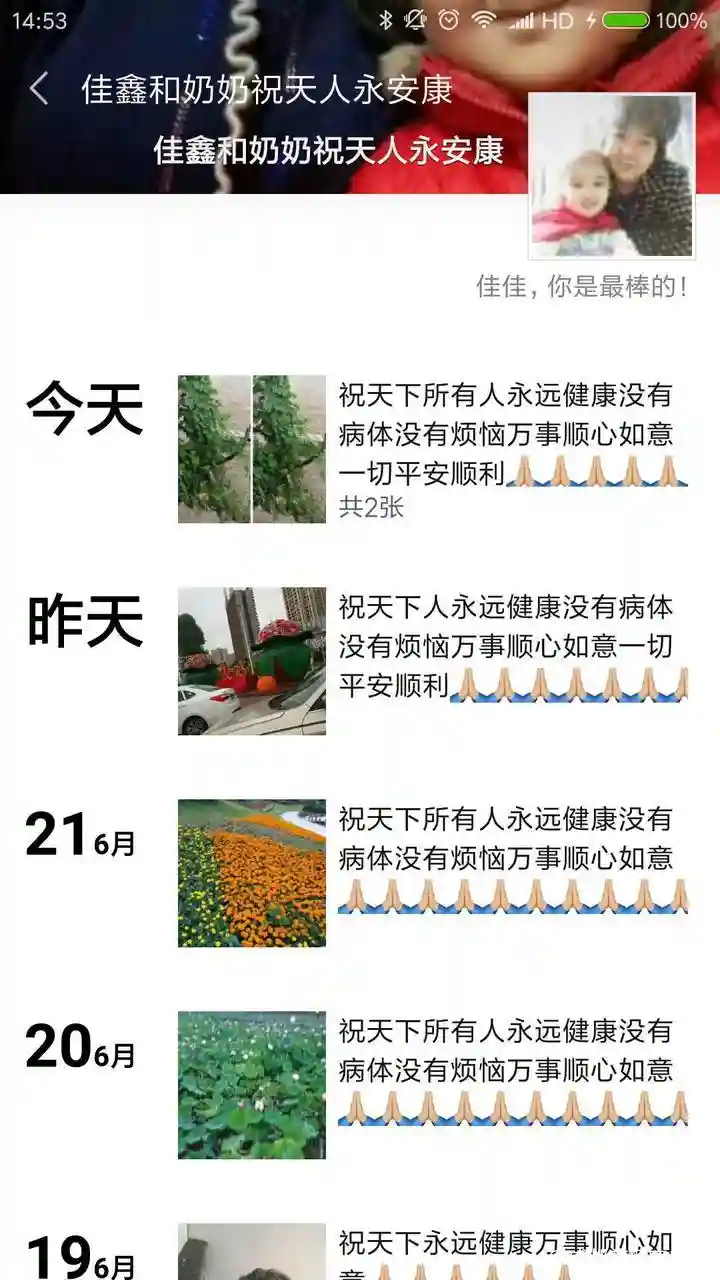Open the profile avatar photo
The width and height of the screenshot is (720, 1280).
click(611, 176)
